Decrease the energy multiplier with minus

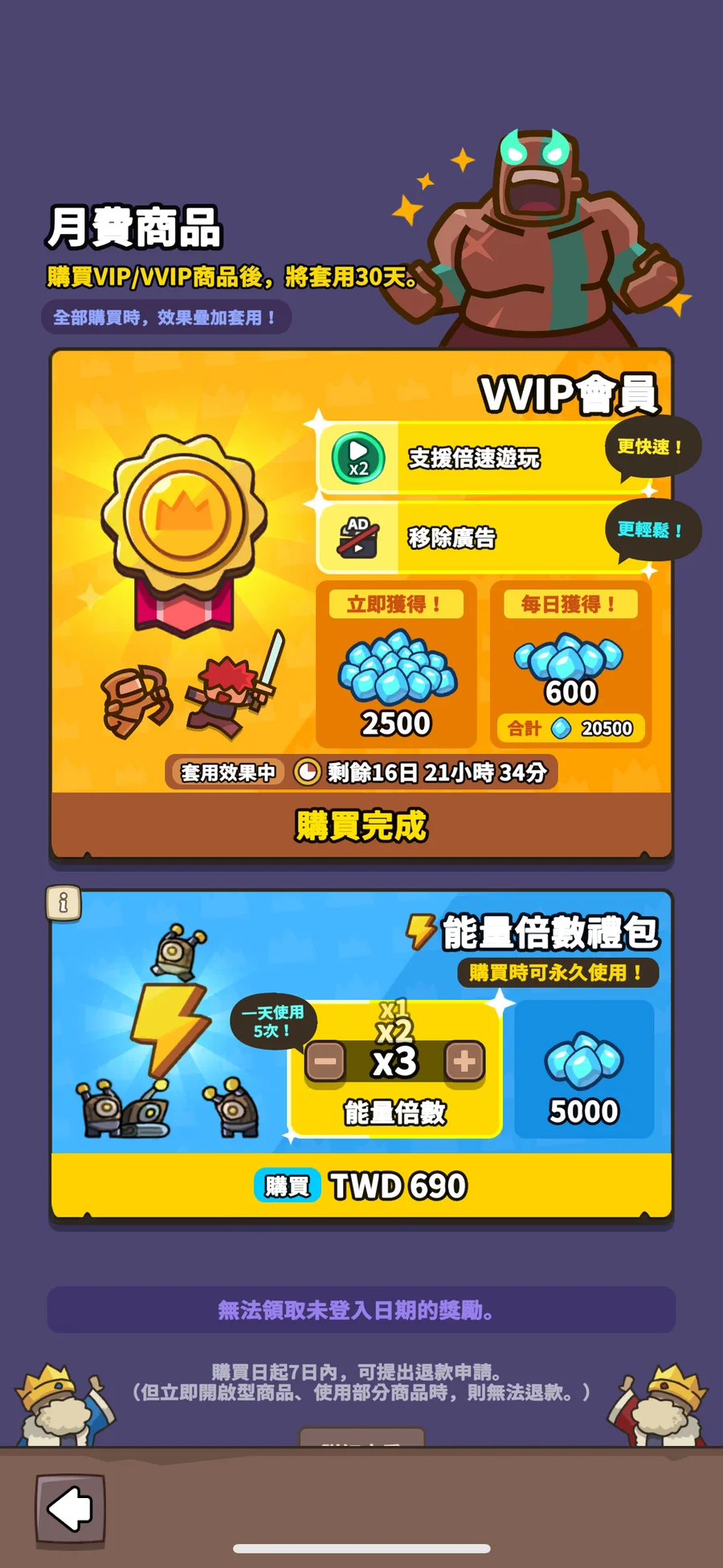[x=325, y=1062]
